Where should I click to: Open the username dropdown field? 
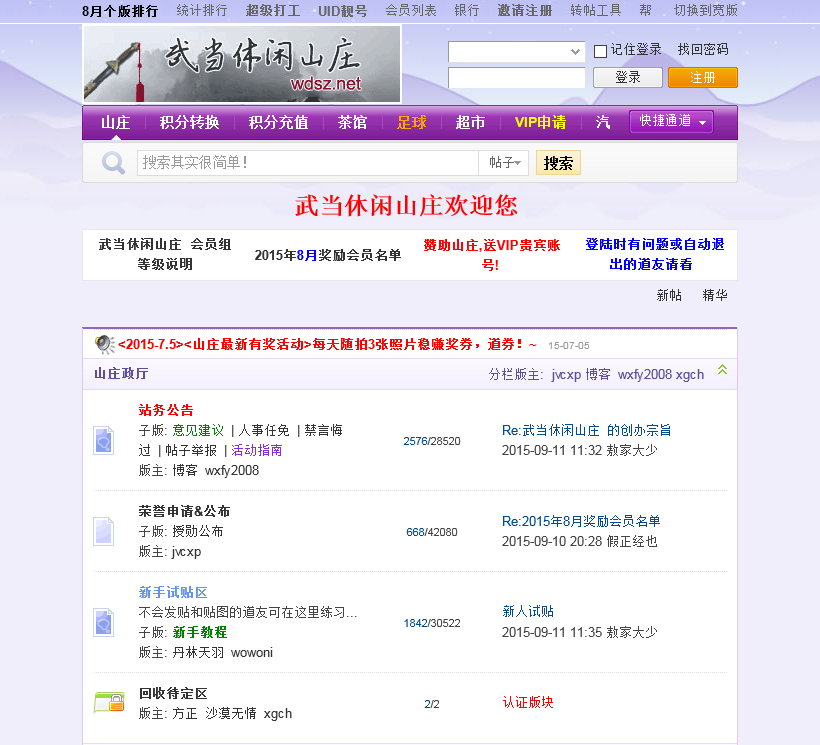(x=516, y=51)
